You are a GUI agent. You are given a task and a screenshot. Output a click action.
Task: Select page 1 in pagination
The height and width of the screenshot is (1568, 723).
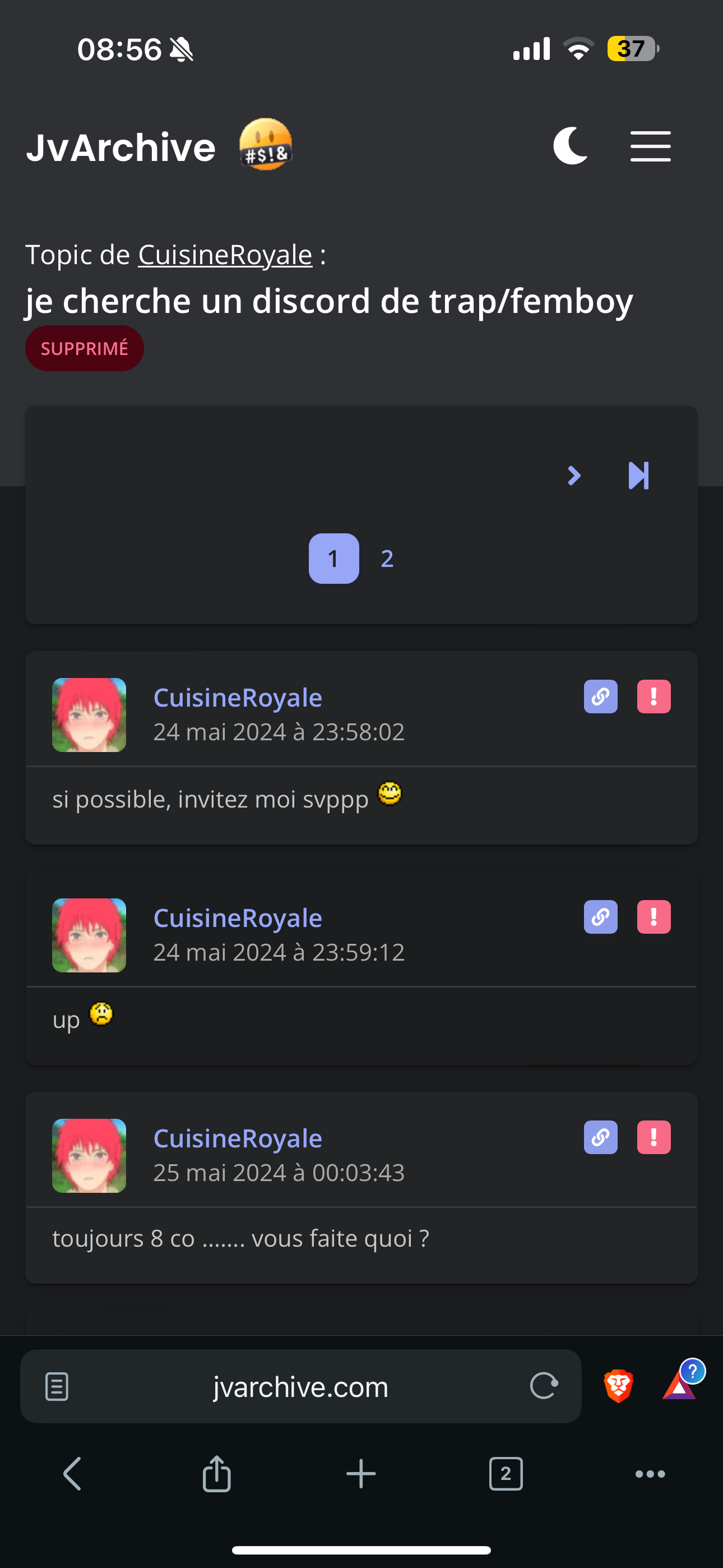333,558
